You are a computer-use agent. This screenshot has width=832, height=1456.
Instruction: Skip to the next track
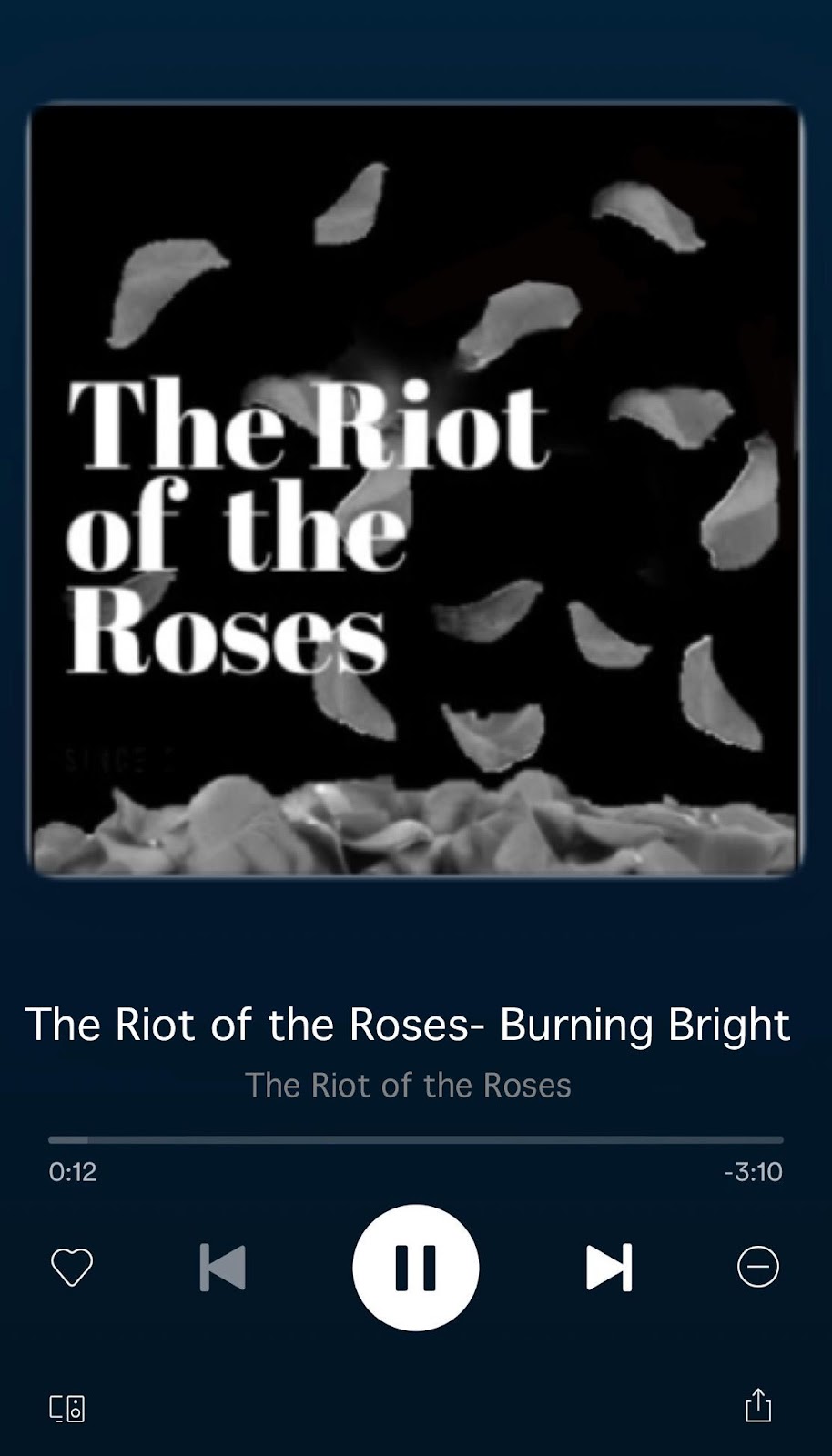point(608,1267)
